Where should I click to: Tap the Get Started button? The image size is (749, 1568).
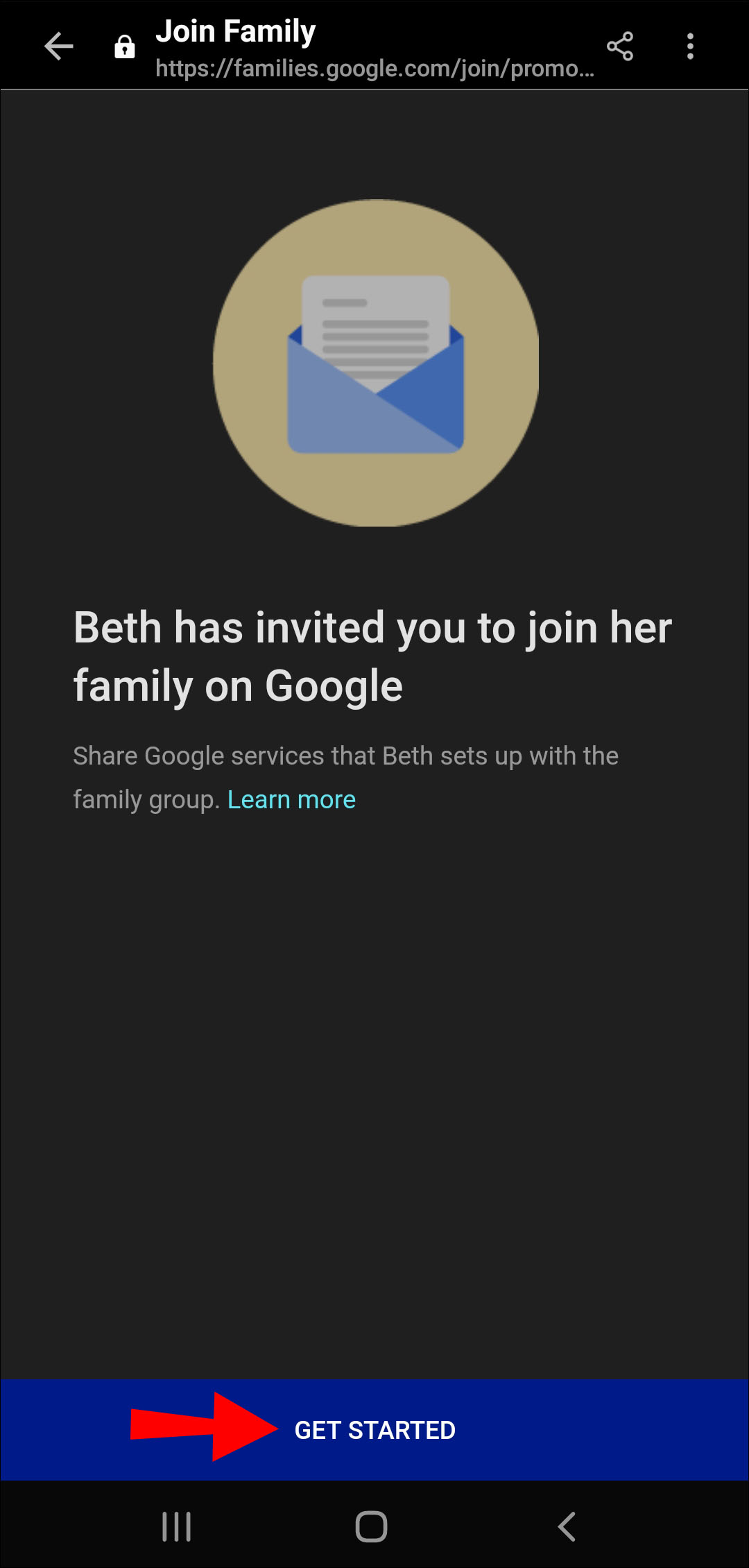pyautogui.click(x=374, y=1430)
